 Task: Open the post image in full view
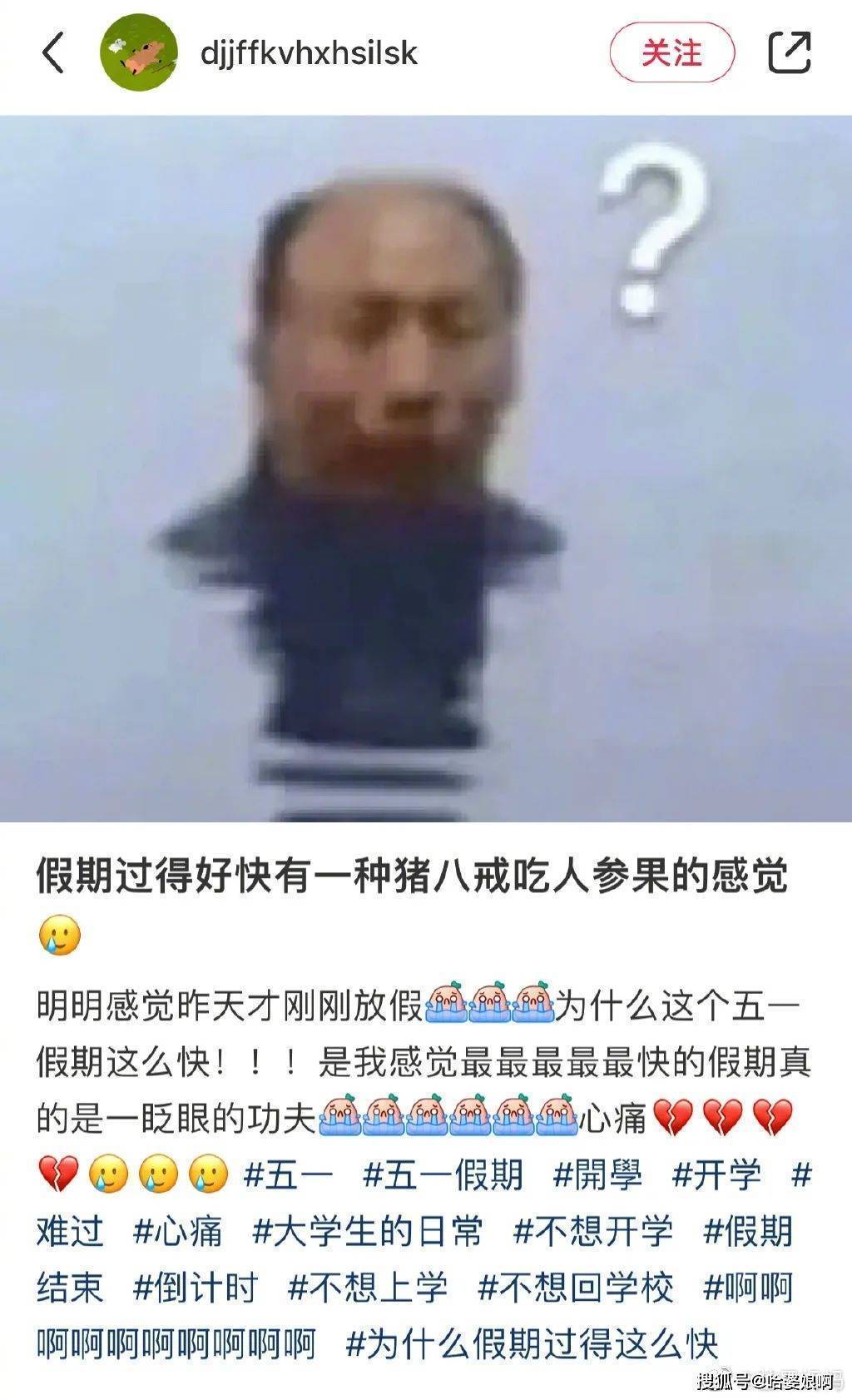click(x=426, y=468)
